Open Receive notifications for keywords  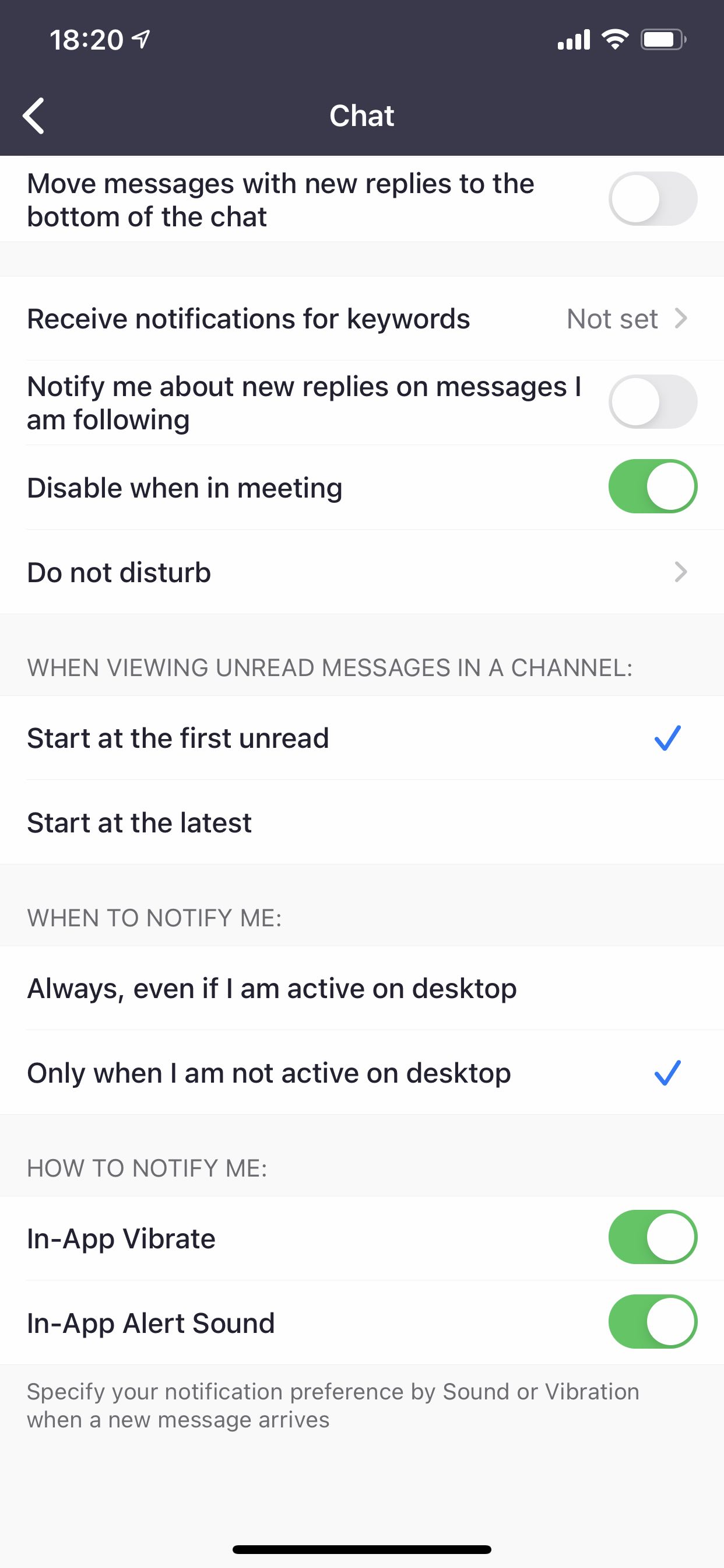361,319
